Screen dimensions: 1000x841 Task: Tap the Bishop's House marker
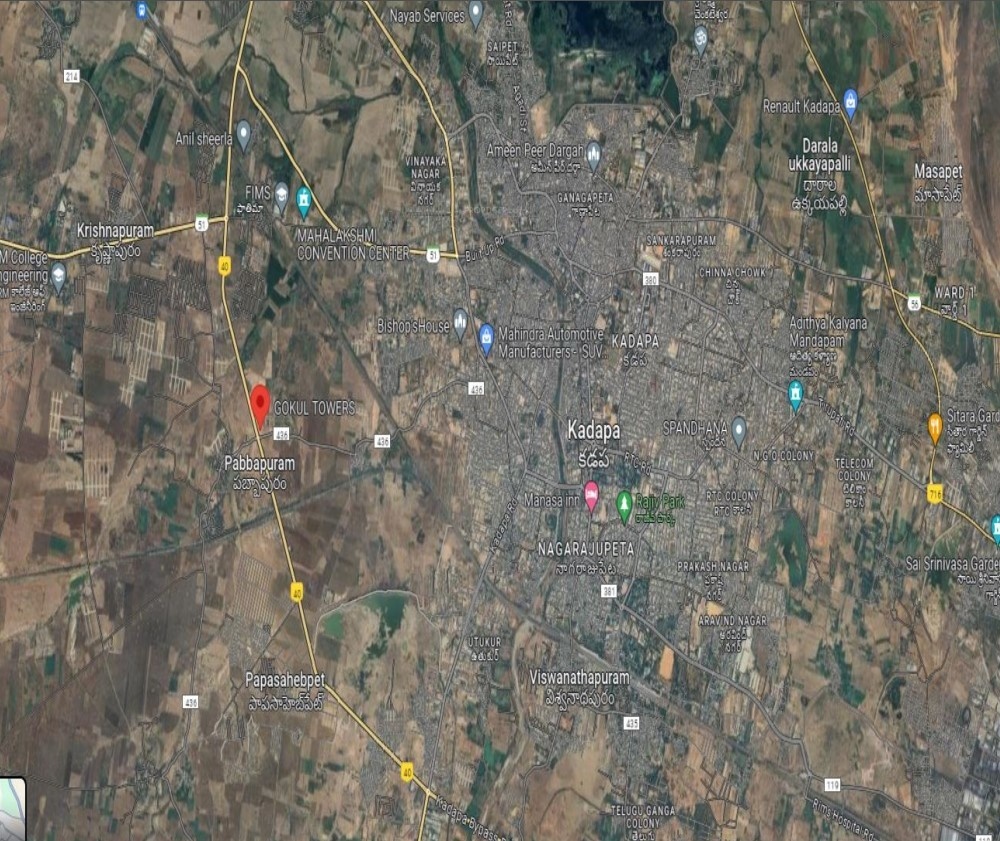[460, 322]
